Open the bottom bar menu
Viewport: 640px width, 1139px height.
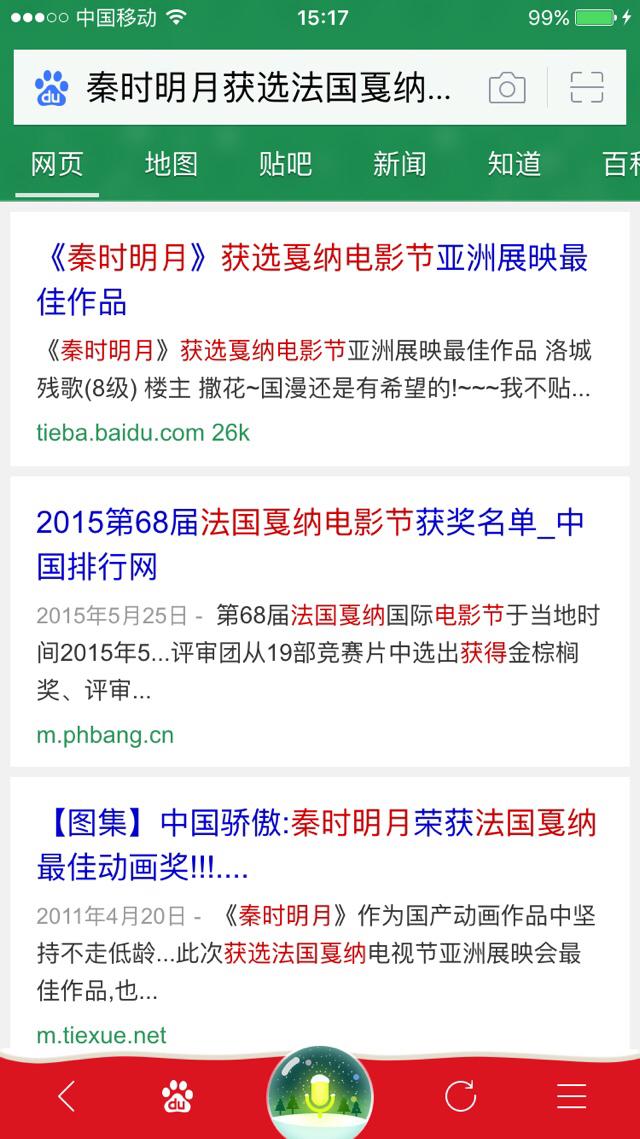tap(571, 1097)
